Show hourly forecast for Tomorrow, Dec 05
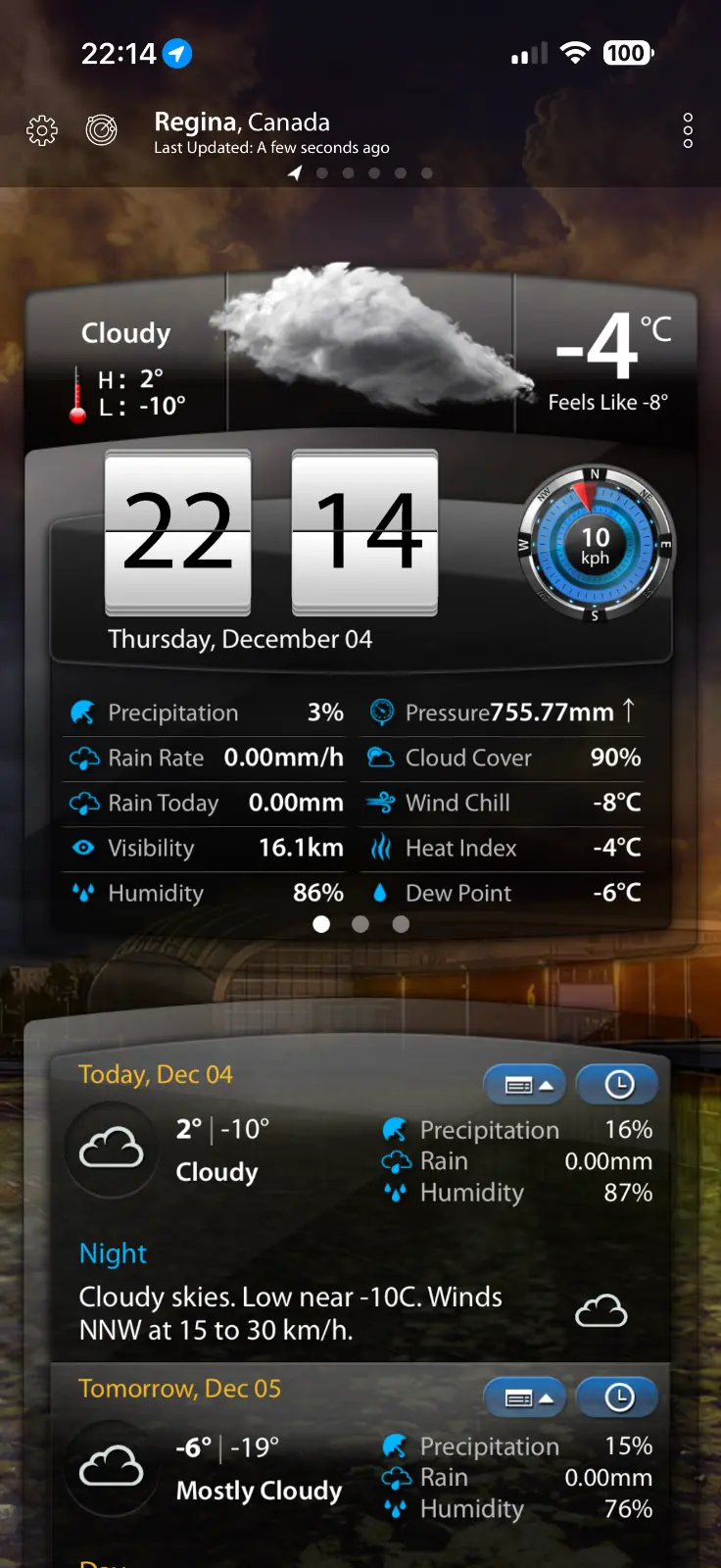Viewport: 721px width, 1568px height. (x=618, y=1398)
